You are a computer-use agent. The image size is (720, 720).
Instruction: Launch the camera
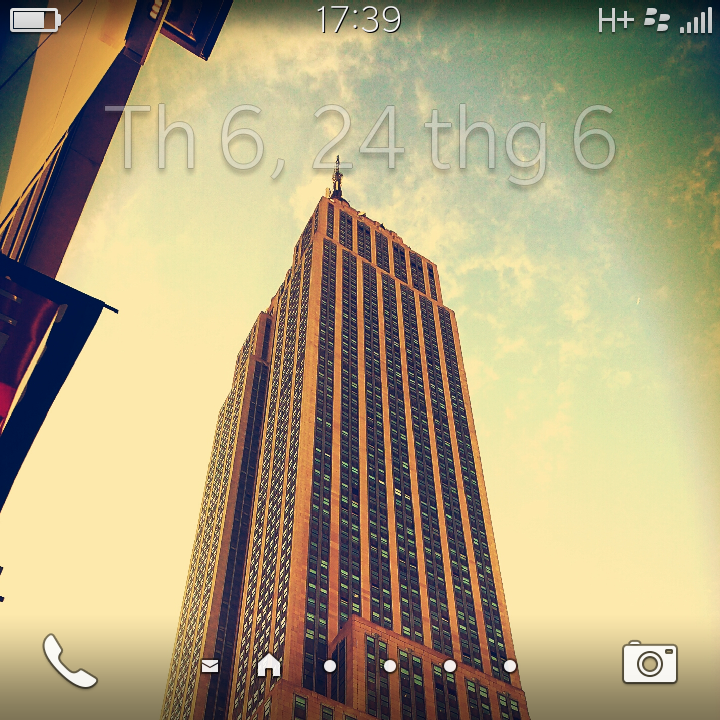[650, 662]
